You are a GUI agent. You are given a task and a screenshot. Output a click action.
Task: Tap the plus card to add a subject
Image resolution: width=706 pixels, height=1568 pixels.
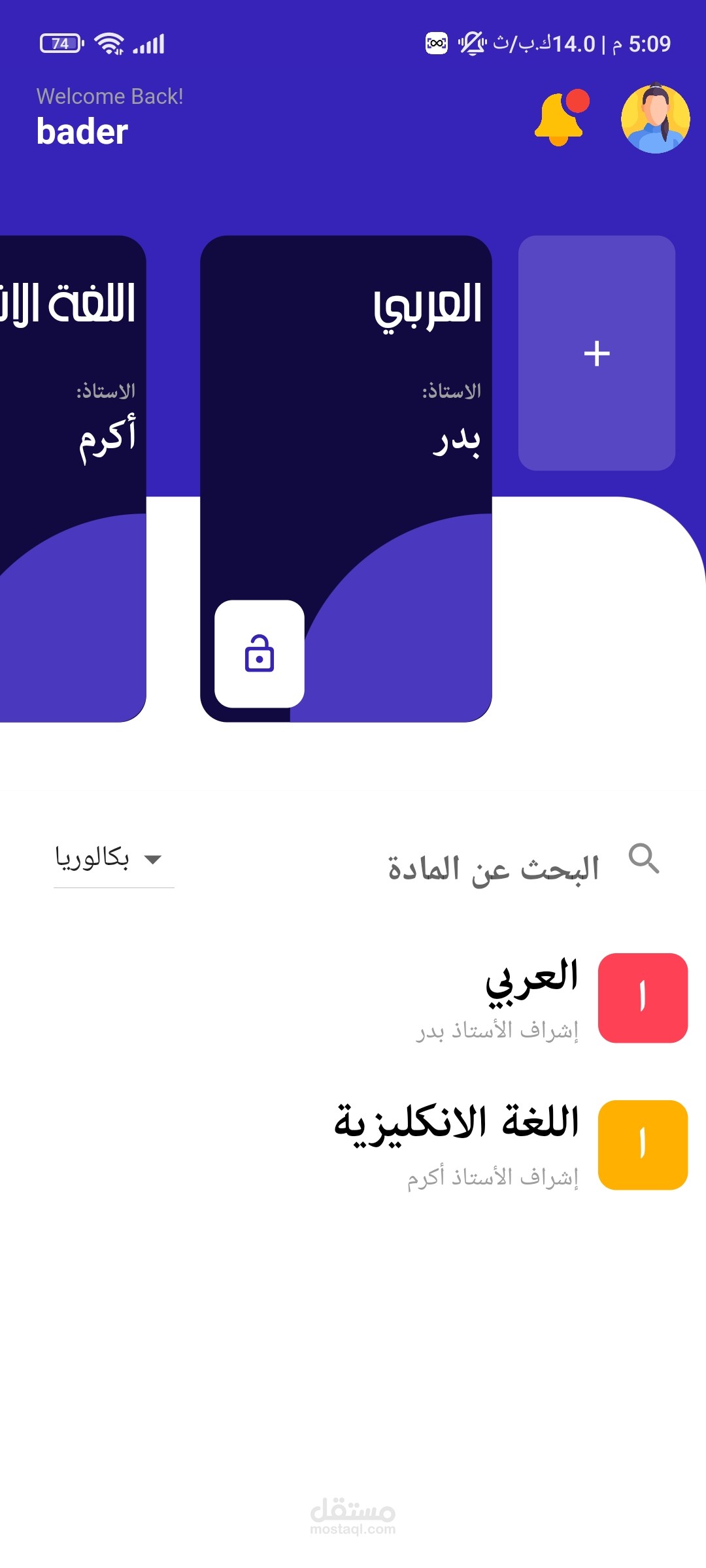(597, 353)
